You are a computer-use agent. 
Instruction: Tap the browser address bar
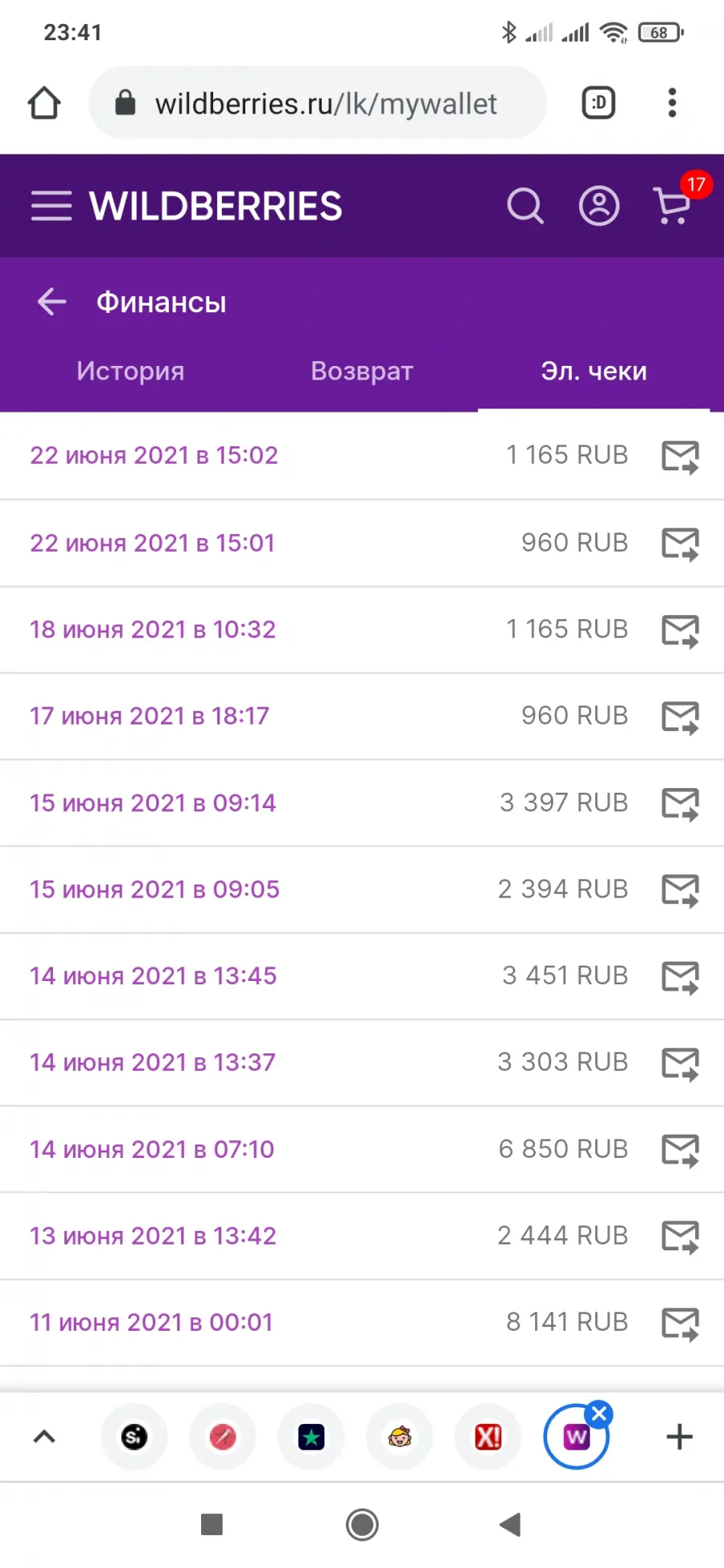click(x=318, y=103)
